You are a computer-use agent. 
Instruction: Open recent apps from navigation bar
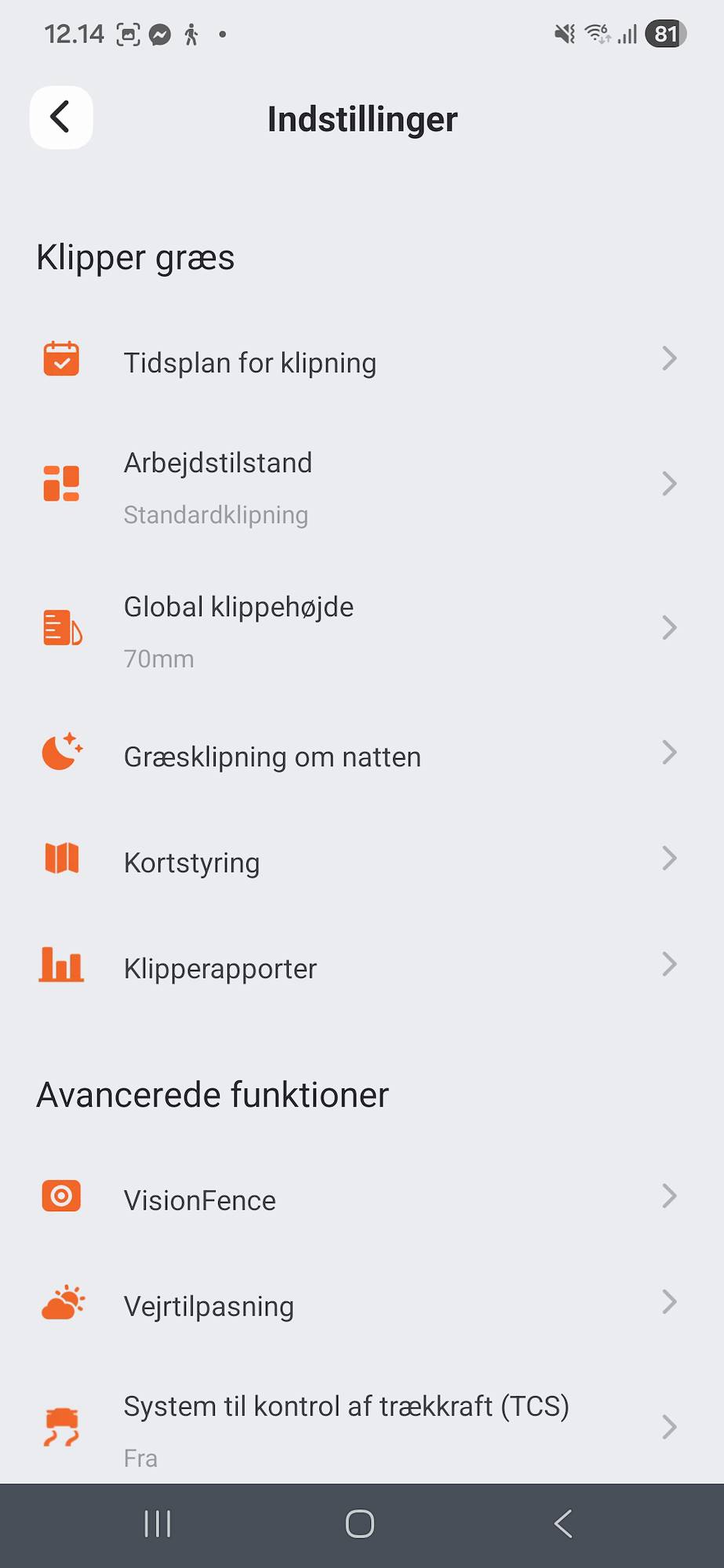point(158,1524)
